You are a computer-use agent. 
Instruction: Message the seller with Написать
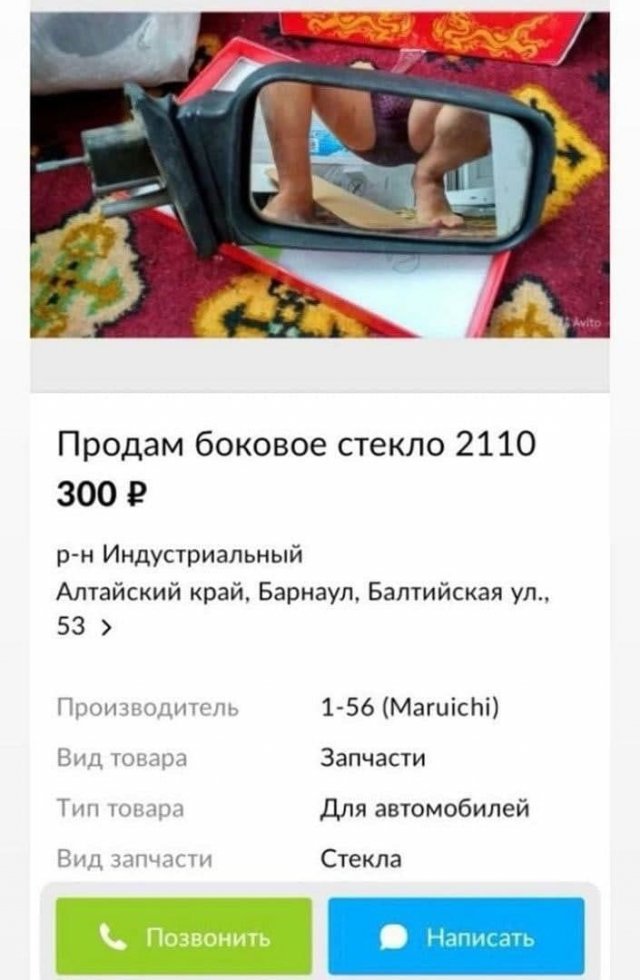point(456,937)
